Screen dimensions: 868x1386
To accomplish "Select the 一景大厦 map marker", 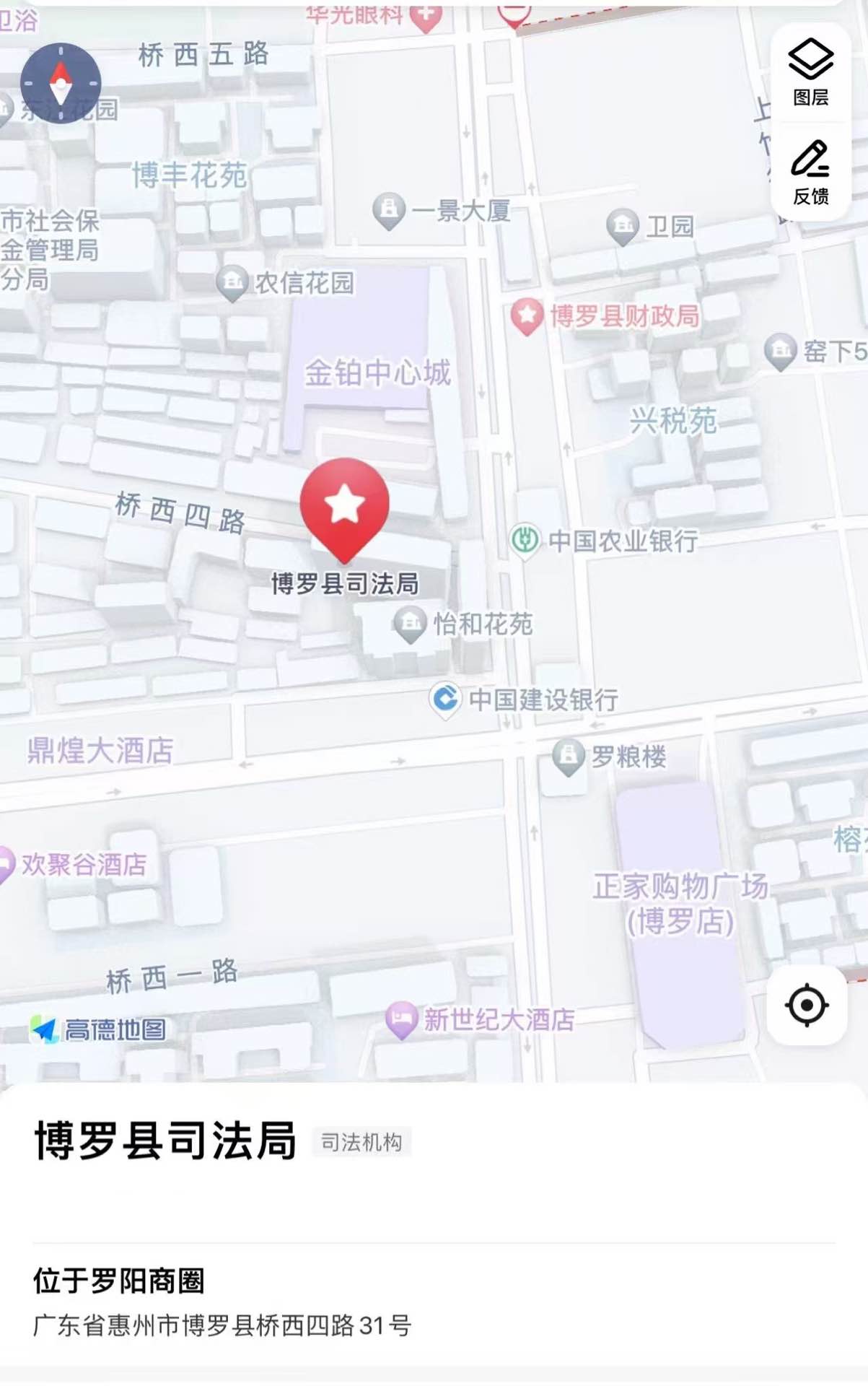I will [x=389, y=210].
